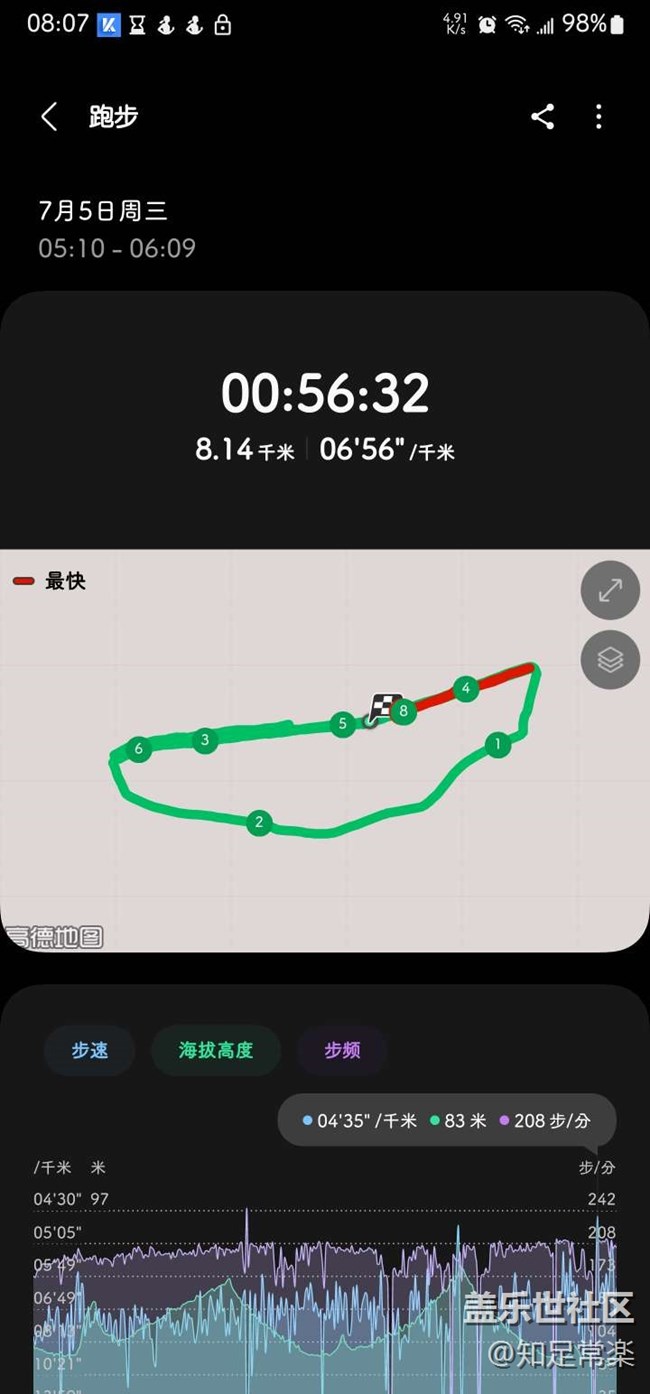Toggle the 海拔高度 elevation chip
Viewport: 650px width, 1394px height.
coord(216,1050)
